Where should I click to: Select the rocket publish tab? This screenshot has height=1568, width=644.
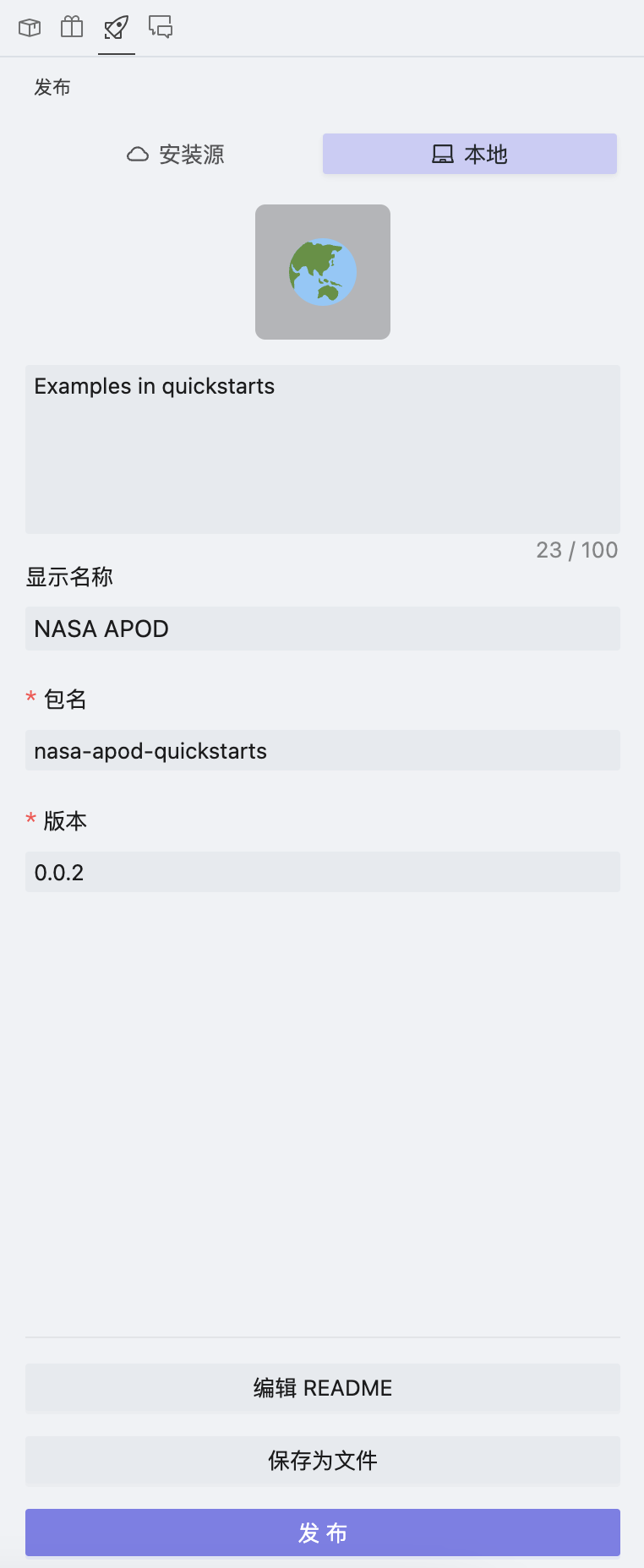117,28
